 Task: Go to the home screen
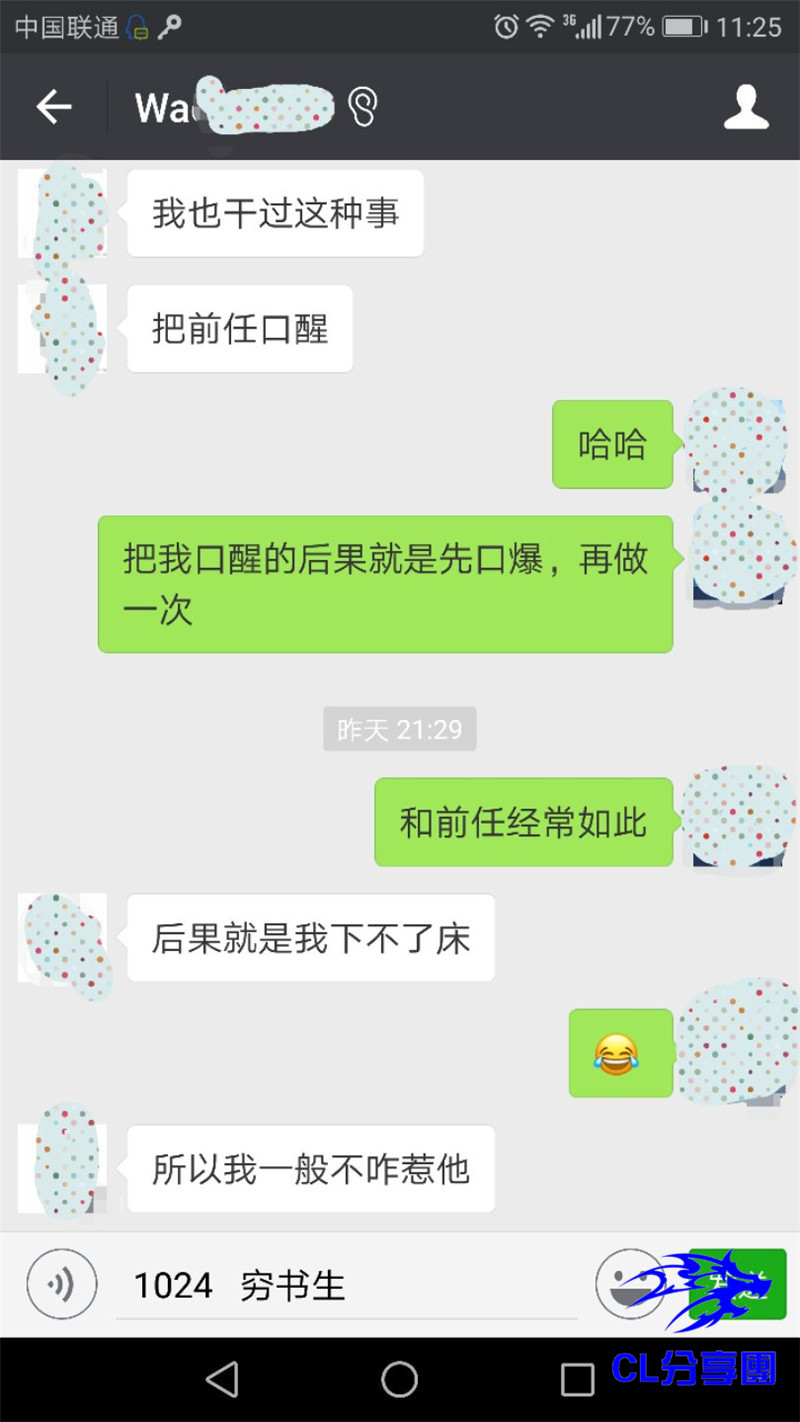pyautogui.click(x=399, y=1380)
